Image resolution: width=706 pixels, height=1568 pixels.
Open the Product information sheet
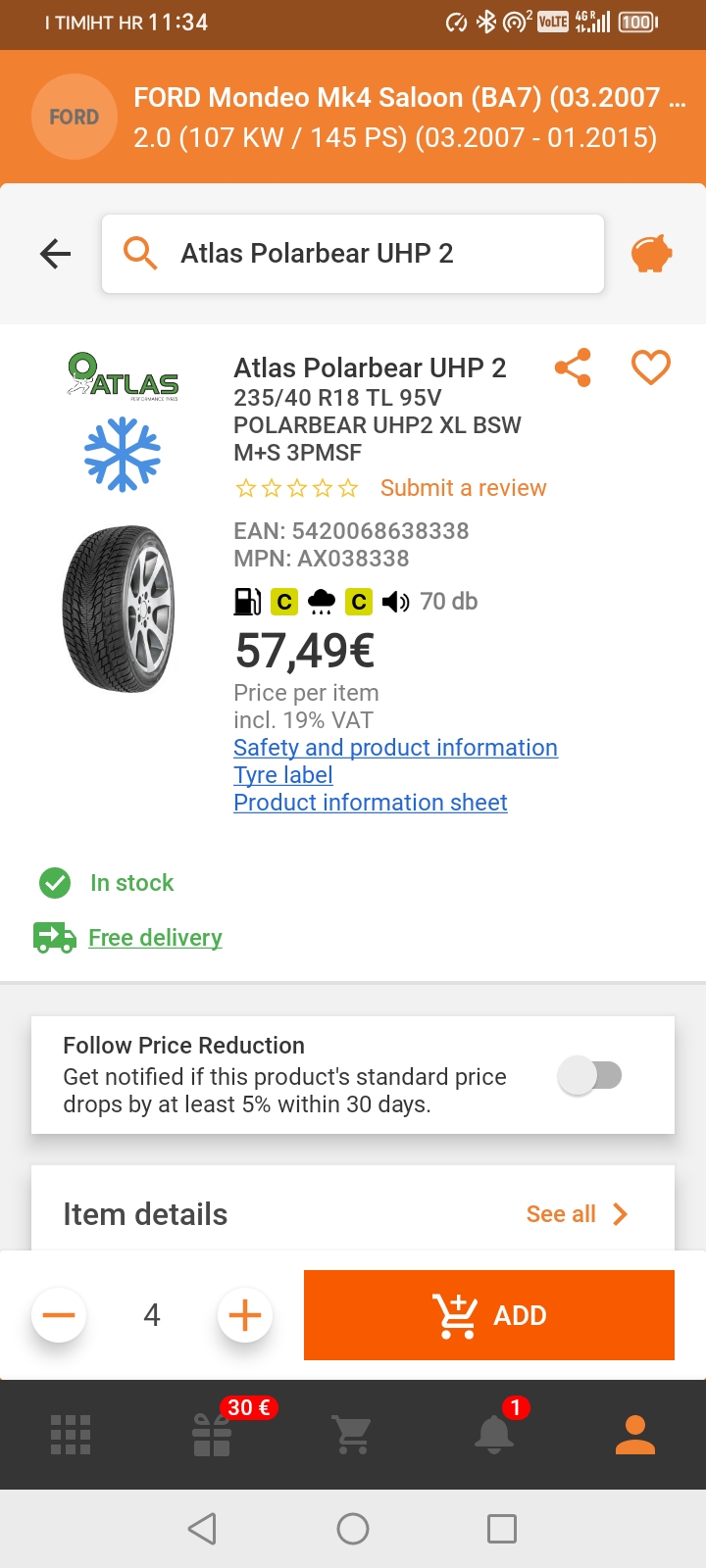click(370, 803)
